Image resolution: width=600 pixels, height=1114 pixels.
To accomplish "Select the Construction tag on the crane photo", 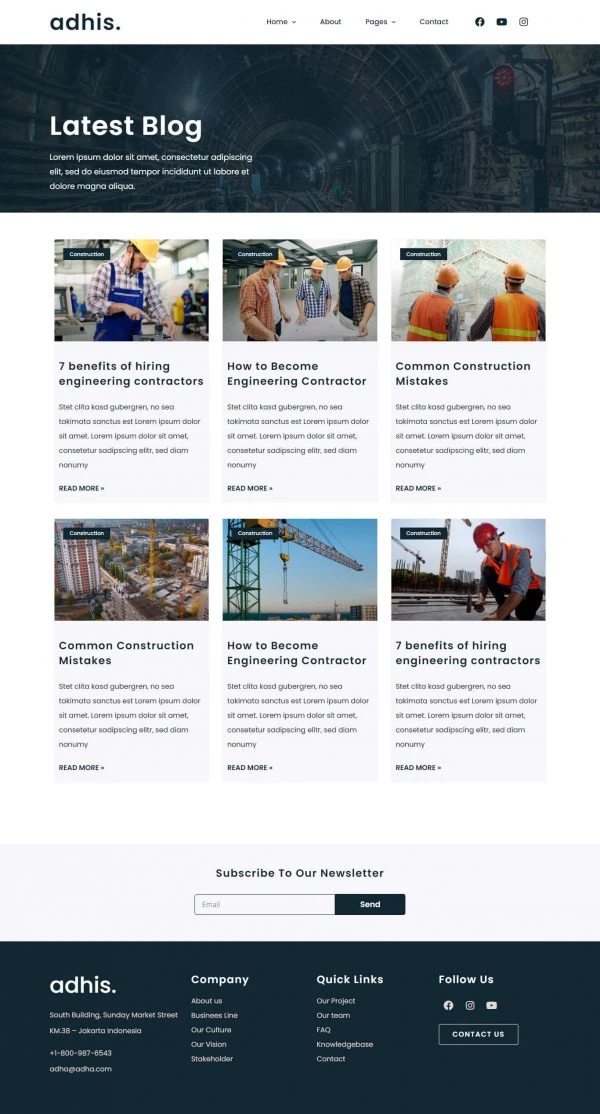I will [255, 533].
